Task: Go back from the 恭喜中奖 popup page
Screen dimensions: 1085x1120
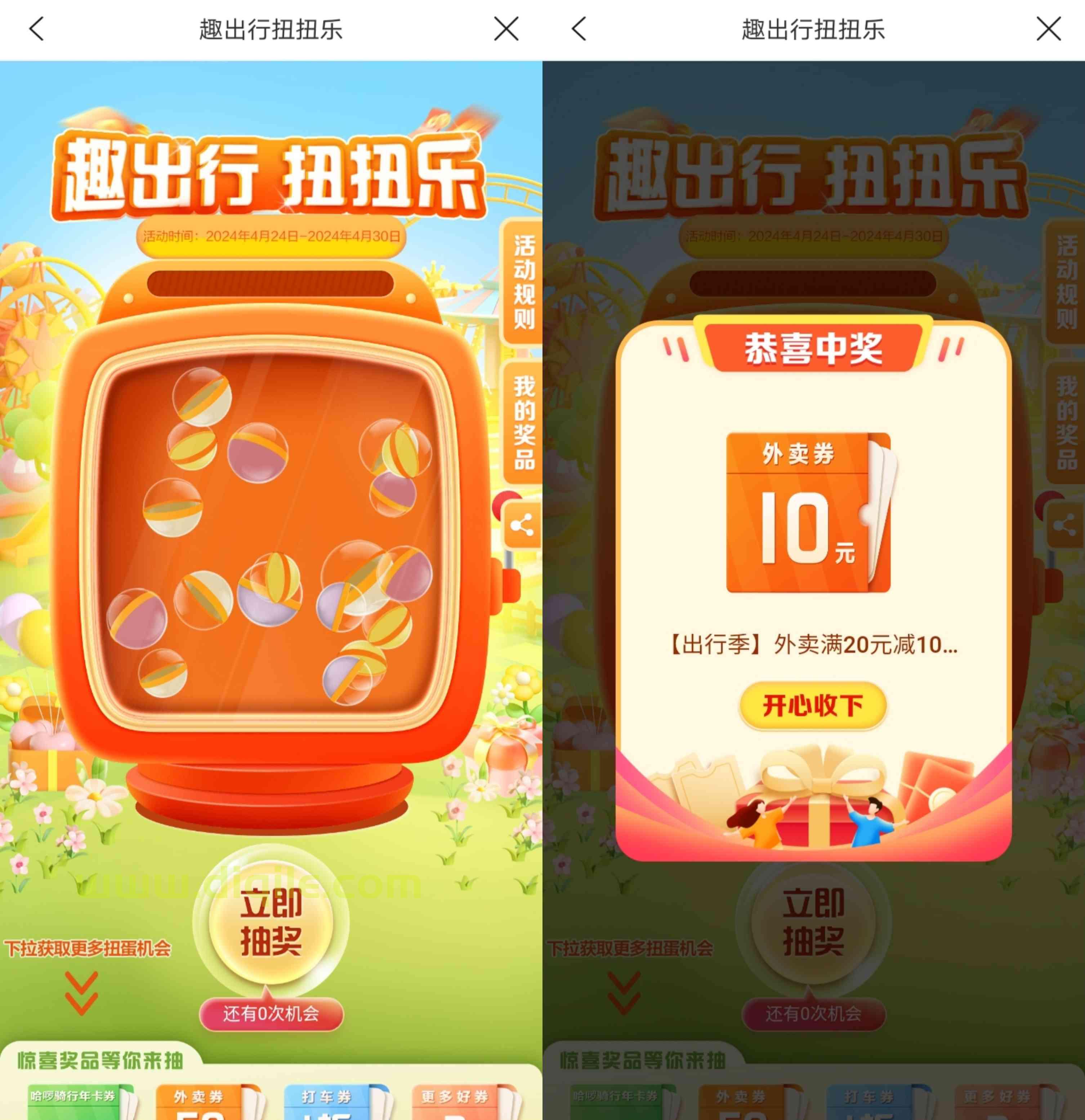Action: tap(579, 29)
